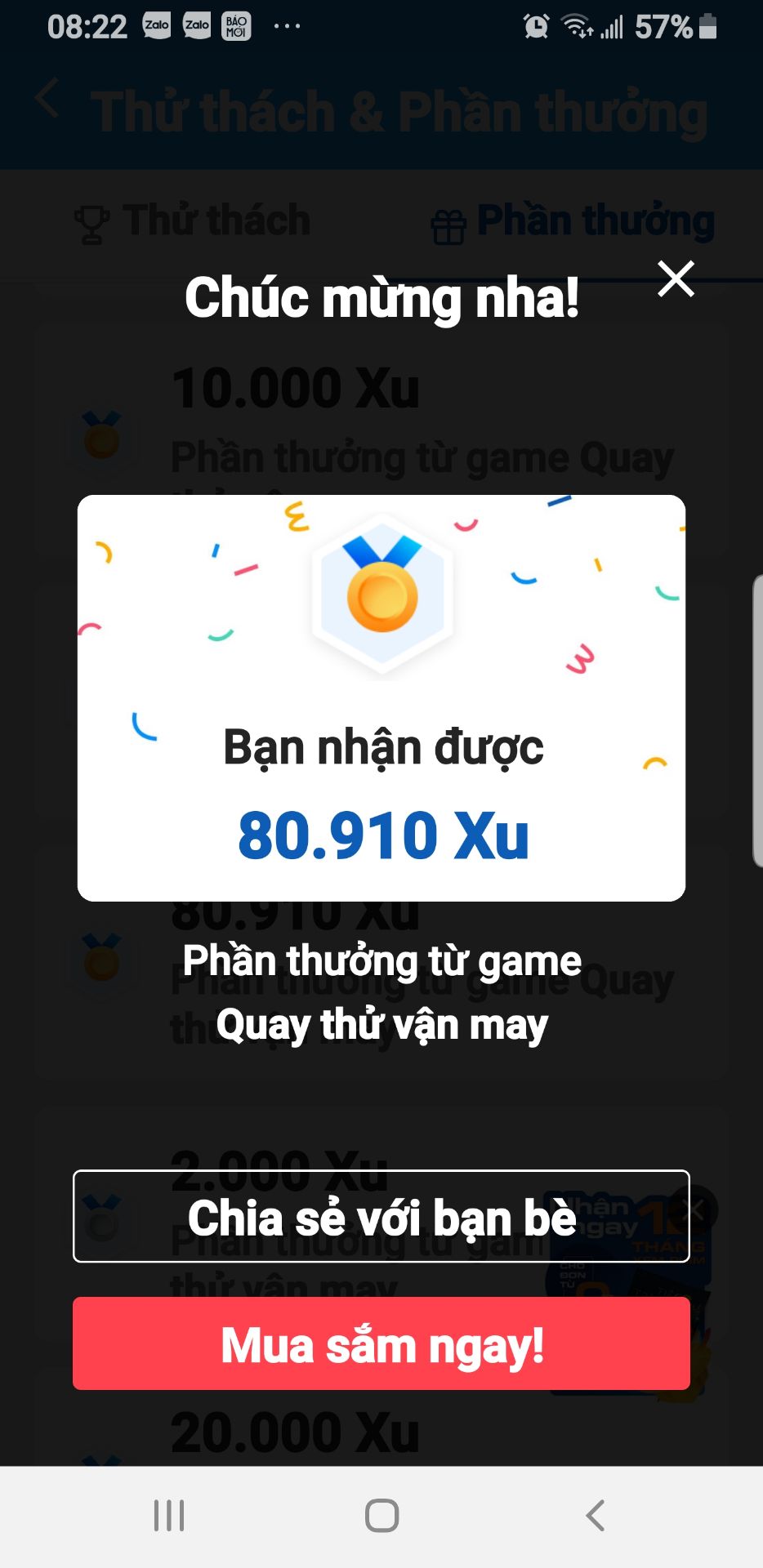
Task: Tap the red Mua sắm ngay button
Action: pos(381,1343)
